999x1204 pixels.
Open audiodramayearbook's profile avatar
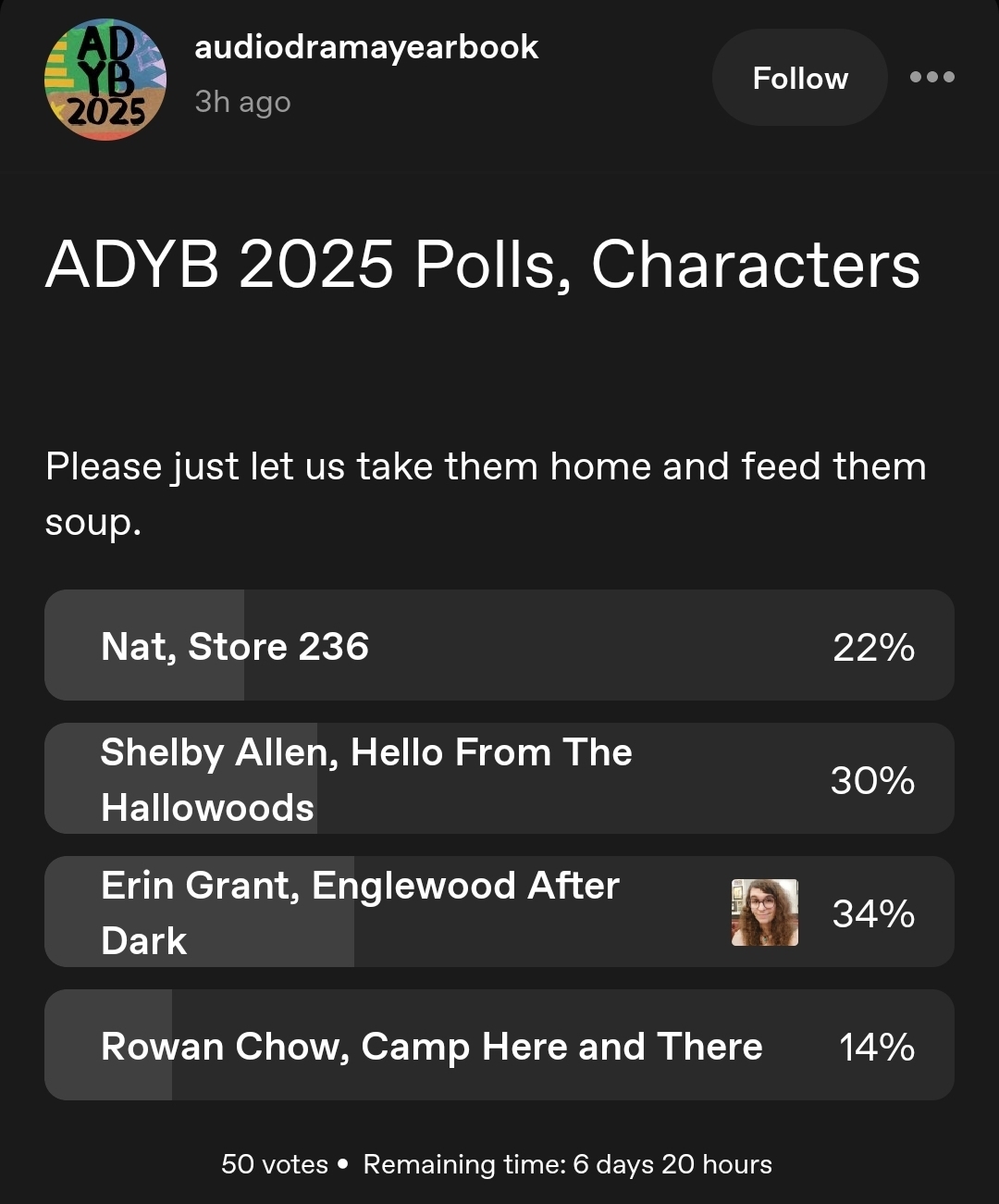pyautogui.click(x=105, y=81)
